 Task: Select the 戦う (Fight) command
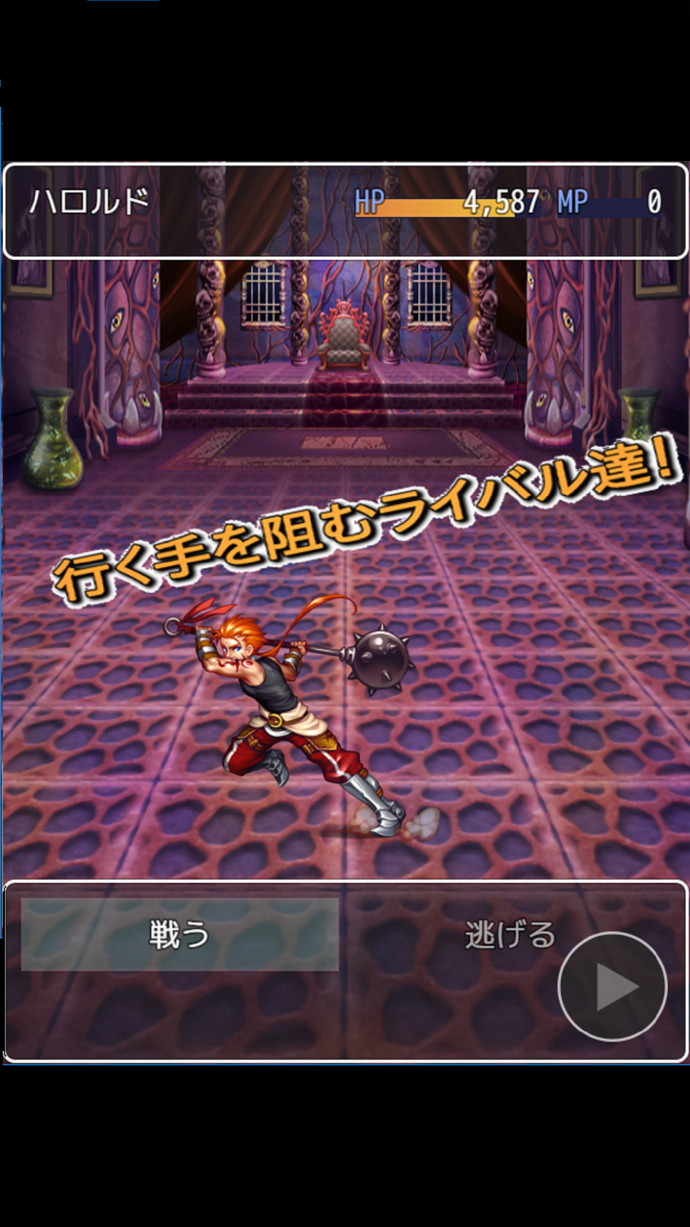[180, 934]
